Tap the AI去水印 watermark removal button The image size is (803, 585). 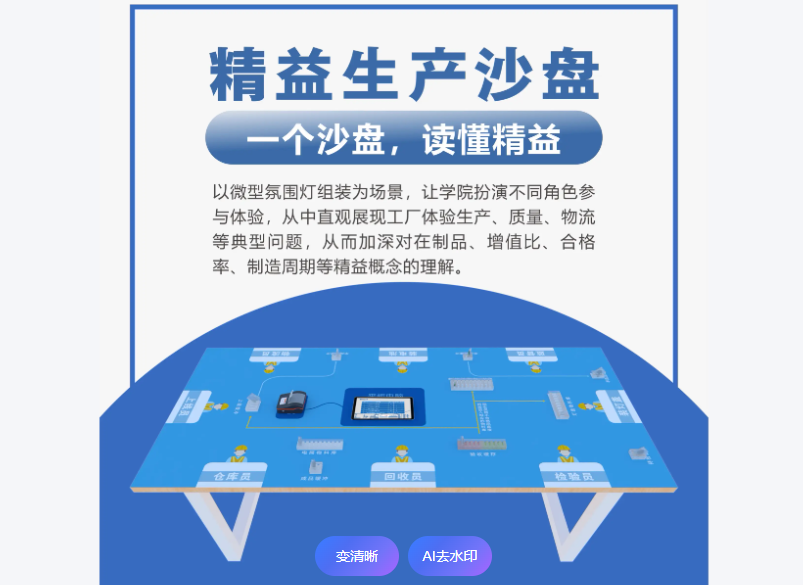coord(450,556)
